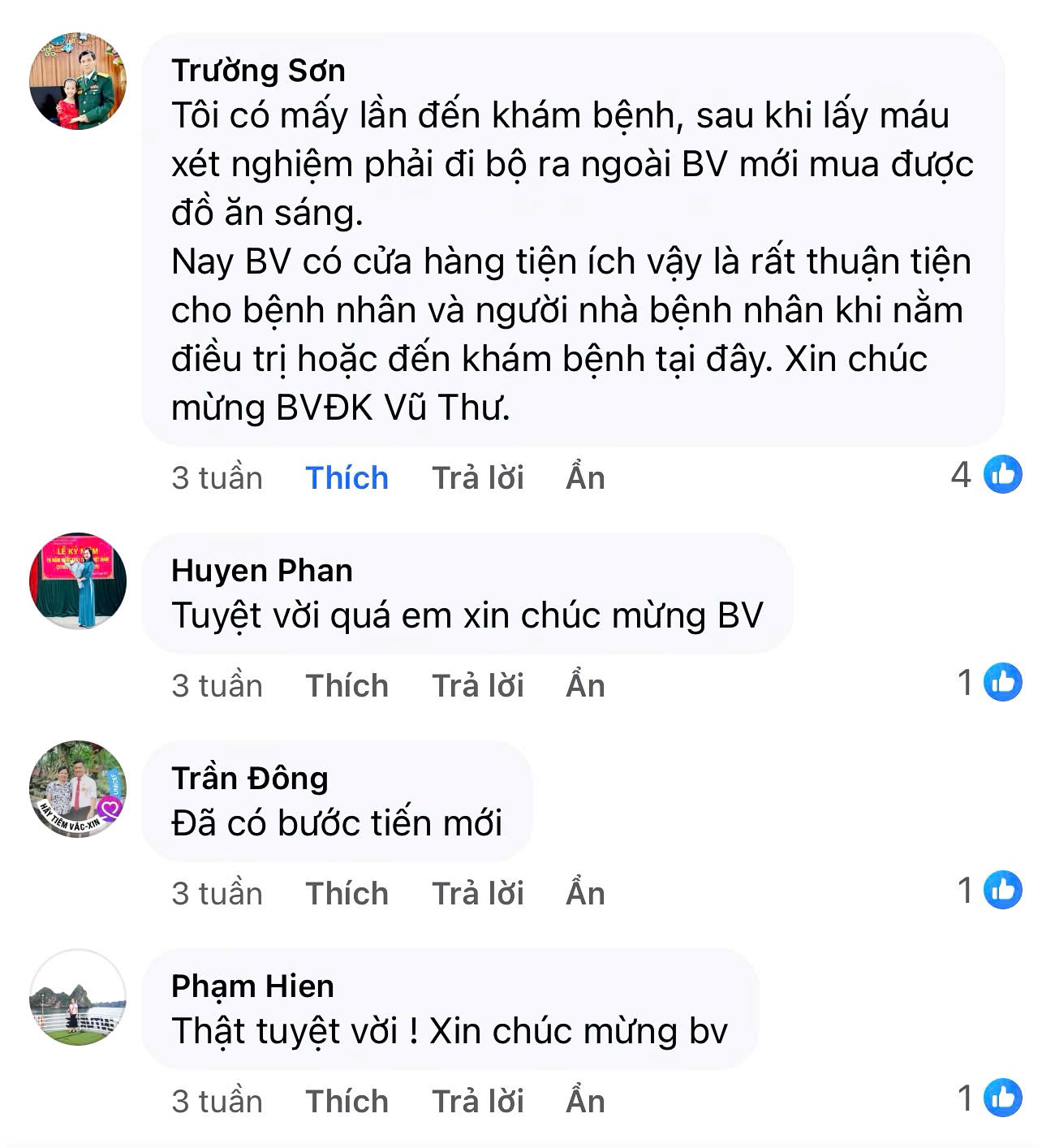Like Trần Đông's comment
This screenshot has width=1042, height=1148.
tap(347, 893)
